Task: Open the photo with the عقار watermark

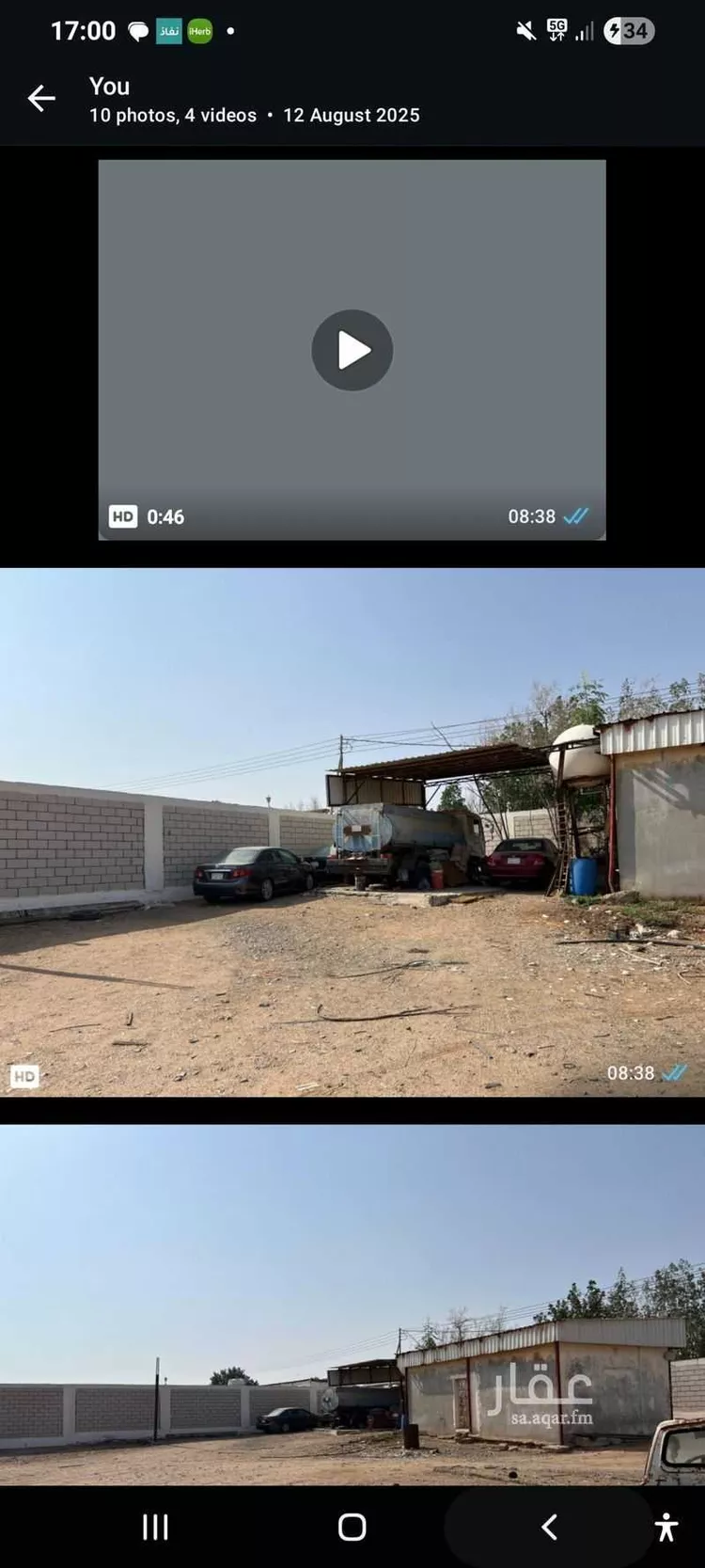Action: coord(352,1317)
